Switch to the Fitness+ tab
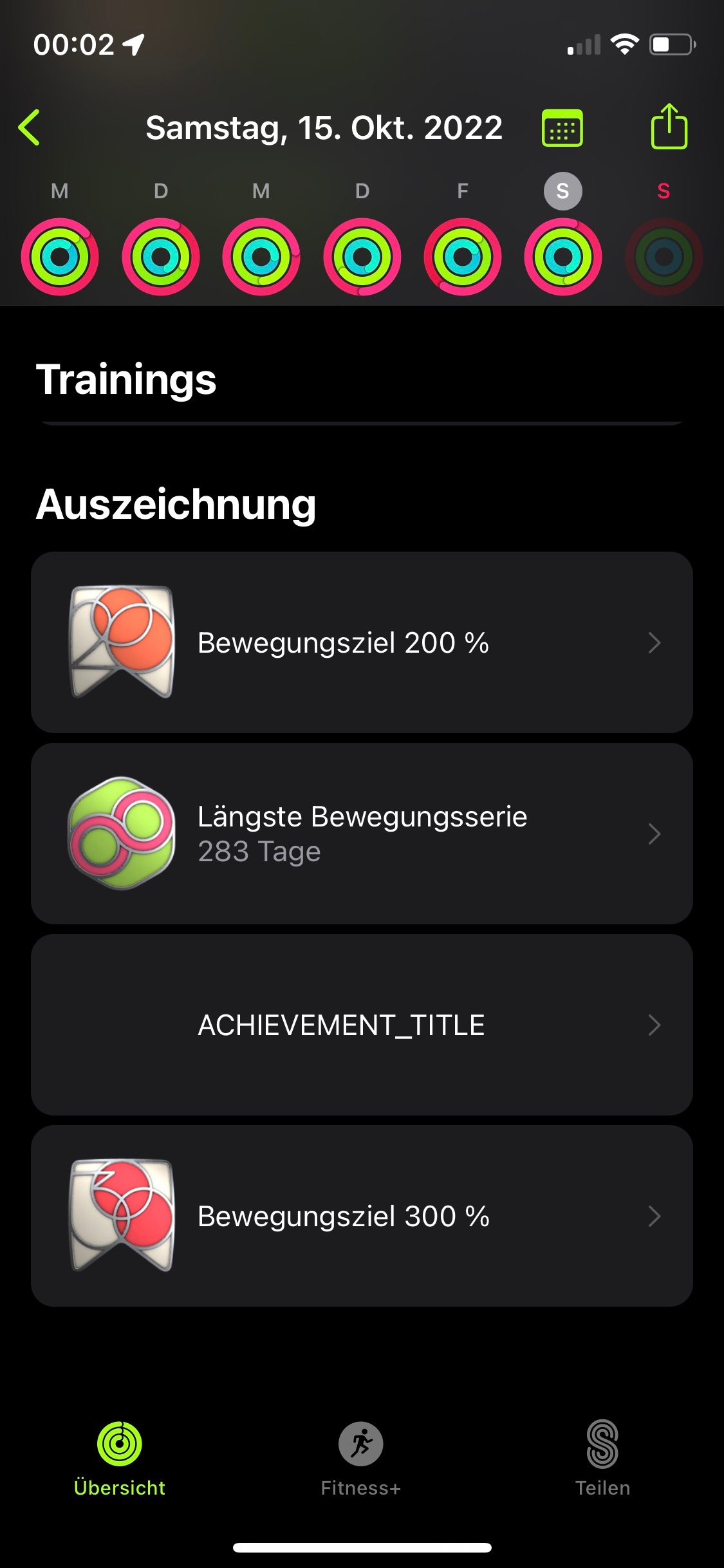 (x=361, y=1458)
